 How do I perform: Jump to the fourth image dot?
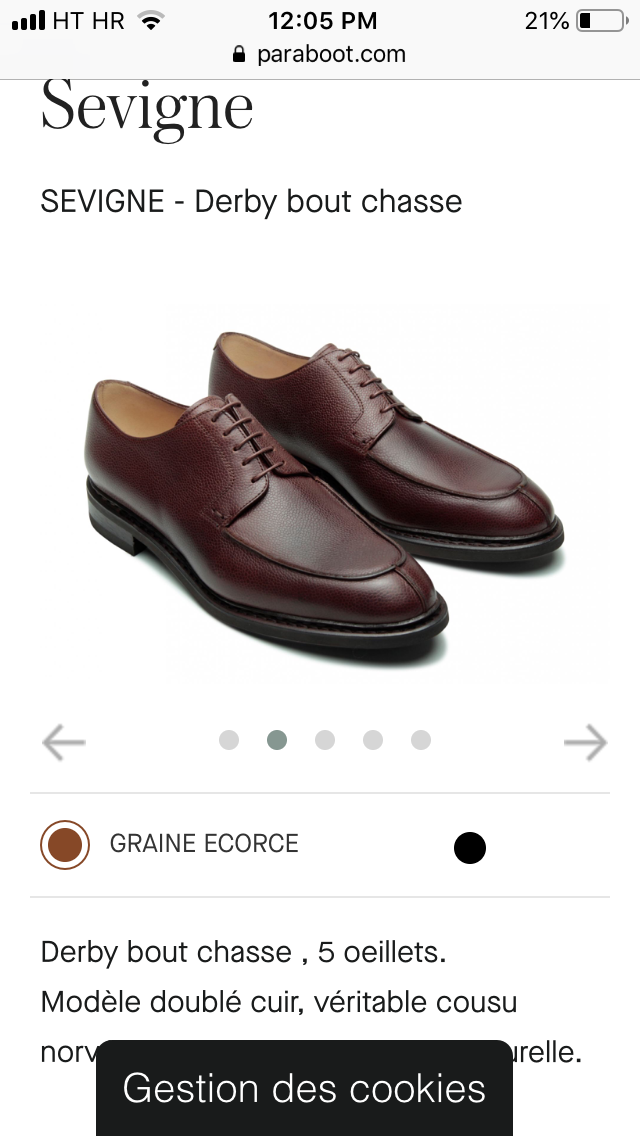[x=373, y=740]
